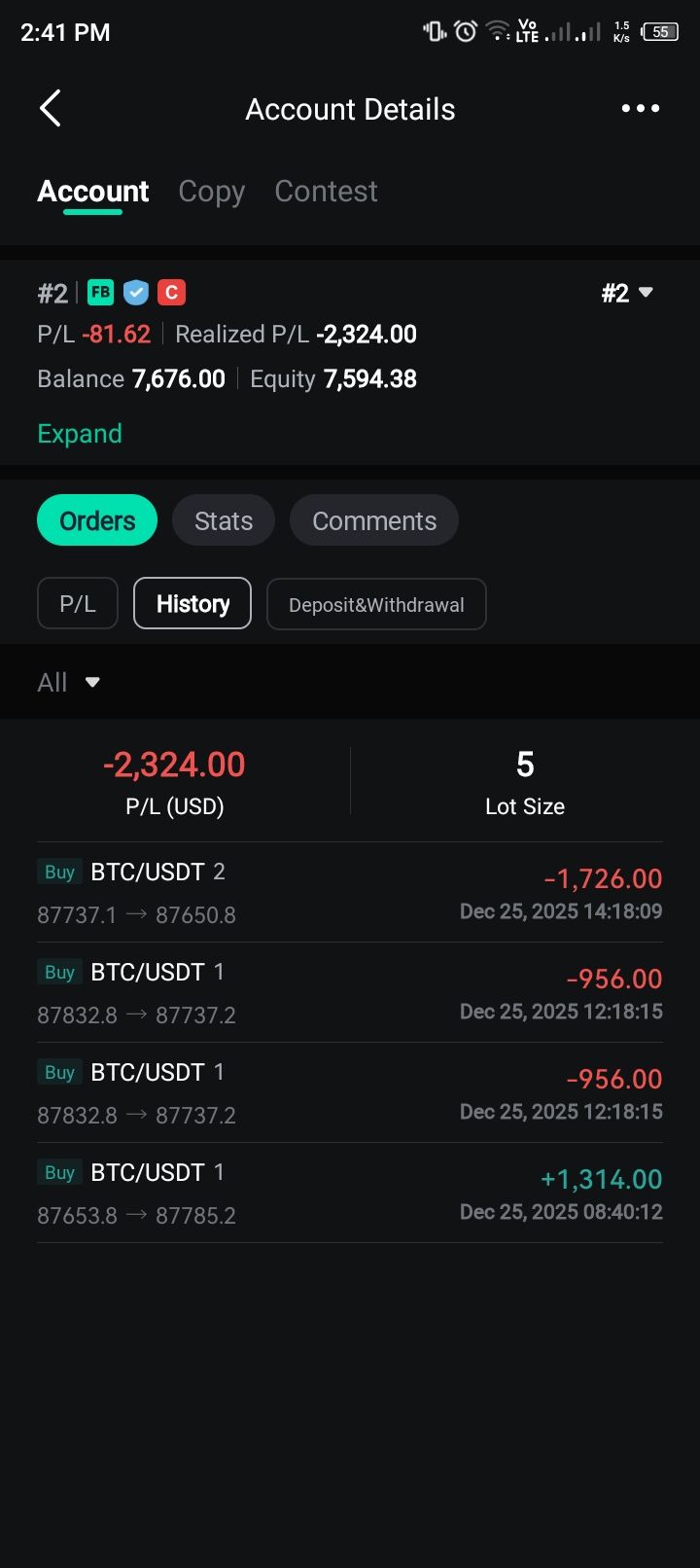Switch to the Copy tab
The width and height of the screenshot is (700, 1568).
pyautogui.click(x=211, y=192)
